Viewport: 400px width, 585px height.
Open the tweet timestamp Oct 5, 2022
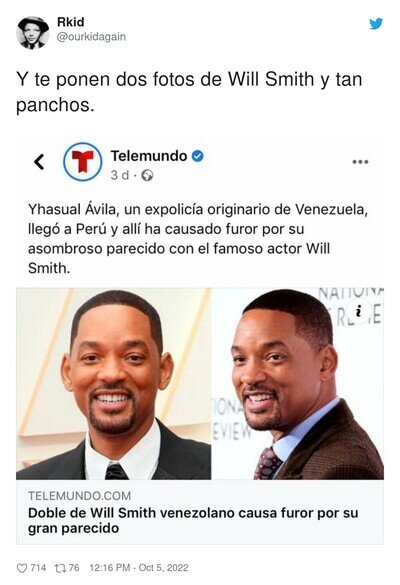point(139,568)
